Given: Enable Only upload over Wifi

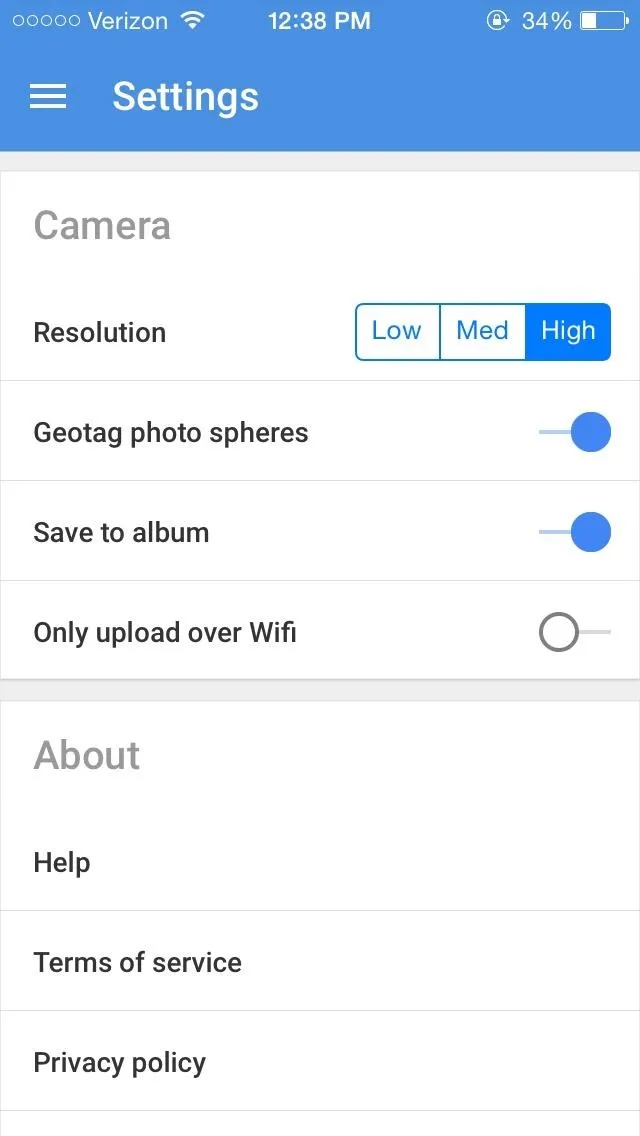Looking at the screenshot, I should [575, 632].
